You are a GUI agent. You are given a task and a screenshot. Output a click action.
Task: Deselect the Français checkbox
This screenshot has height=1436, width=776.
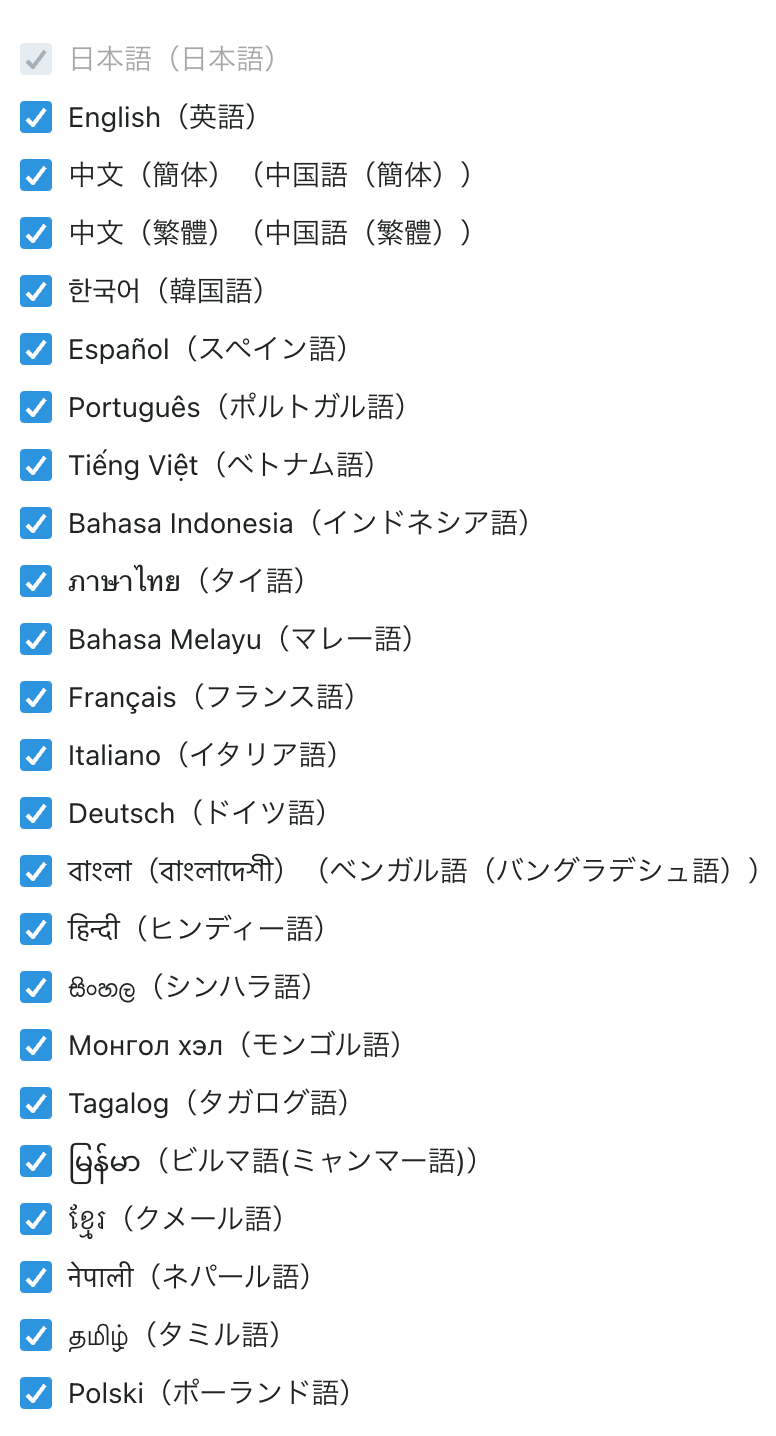pos(36,698)
